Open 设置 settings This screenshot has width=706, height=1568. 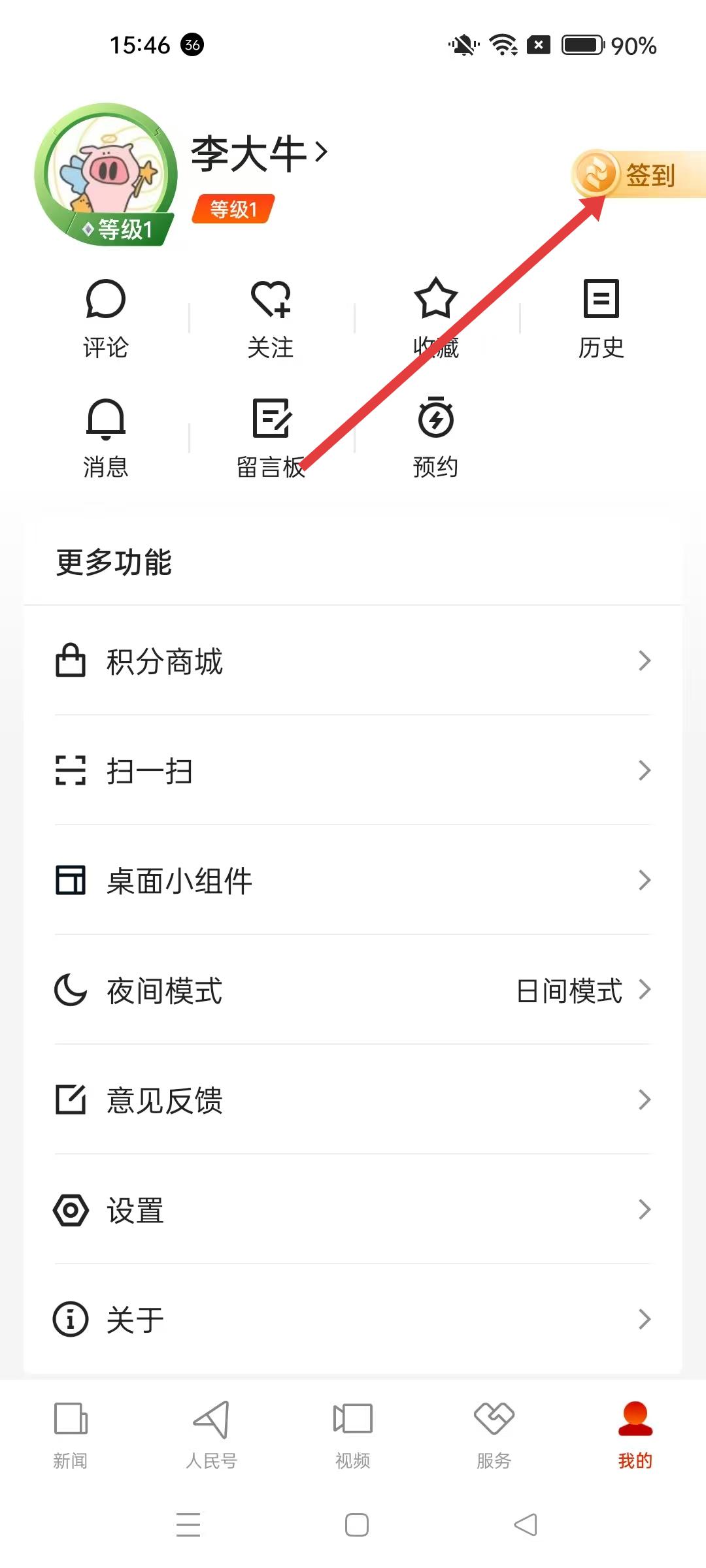(353, 1209)
